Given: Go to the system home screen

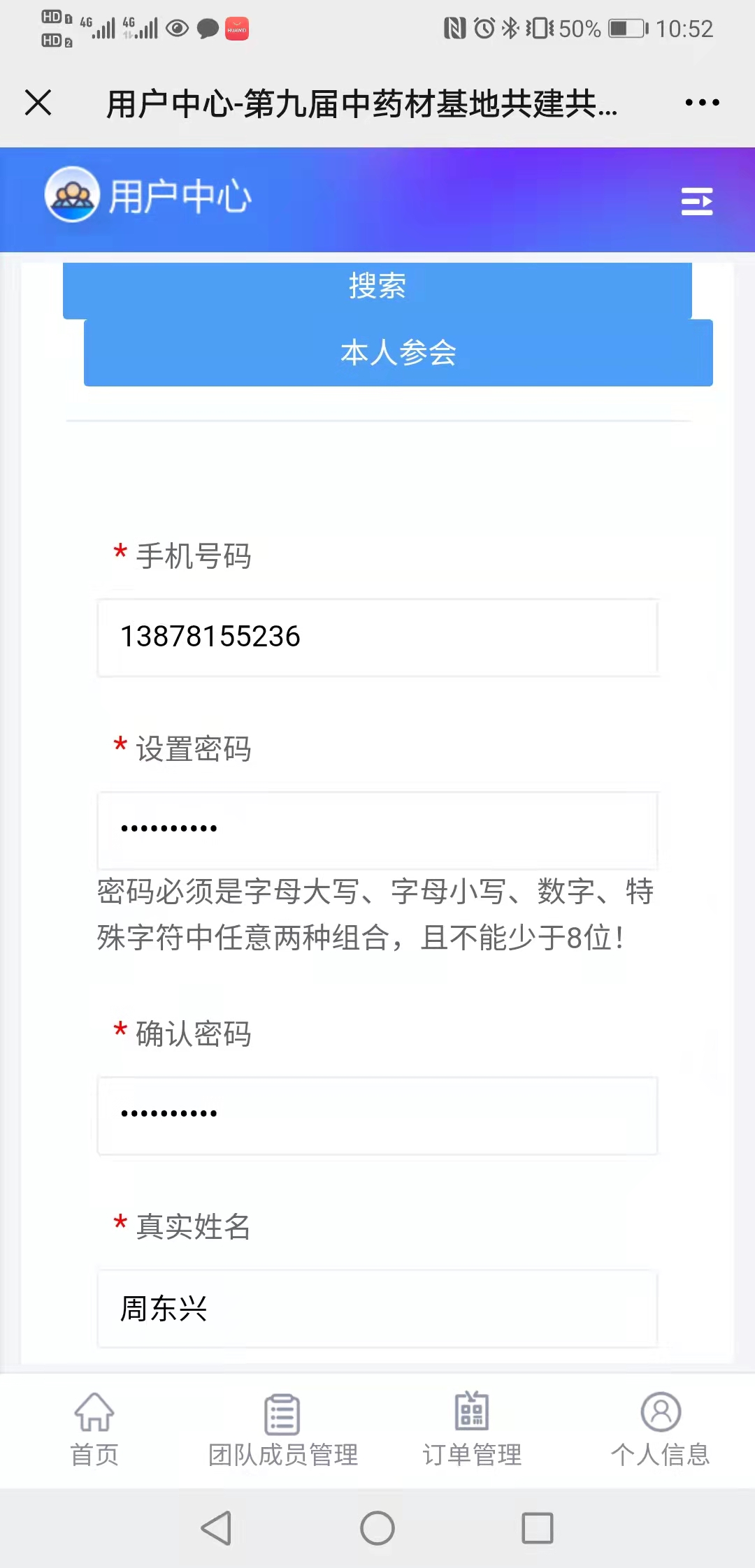Looking at the screenshot, I should click(377, 1528).
